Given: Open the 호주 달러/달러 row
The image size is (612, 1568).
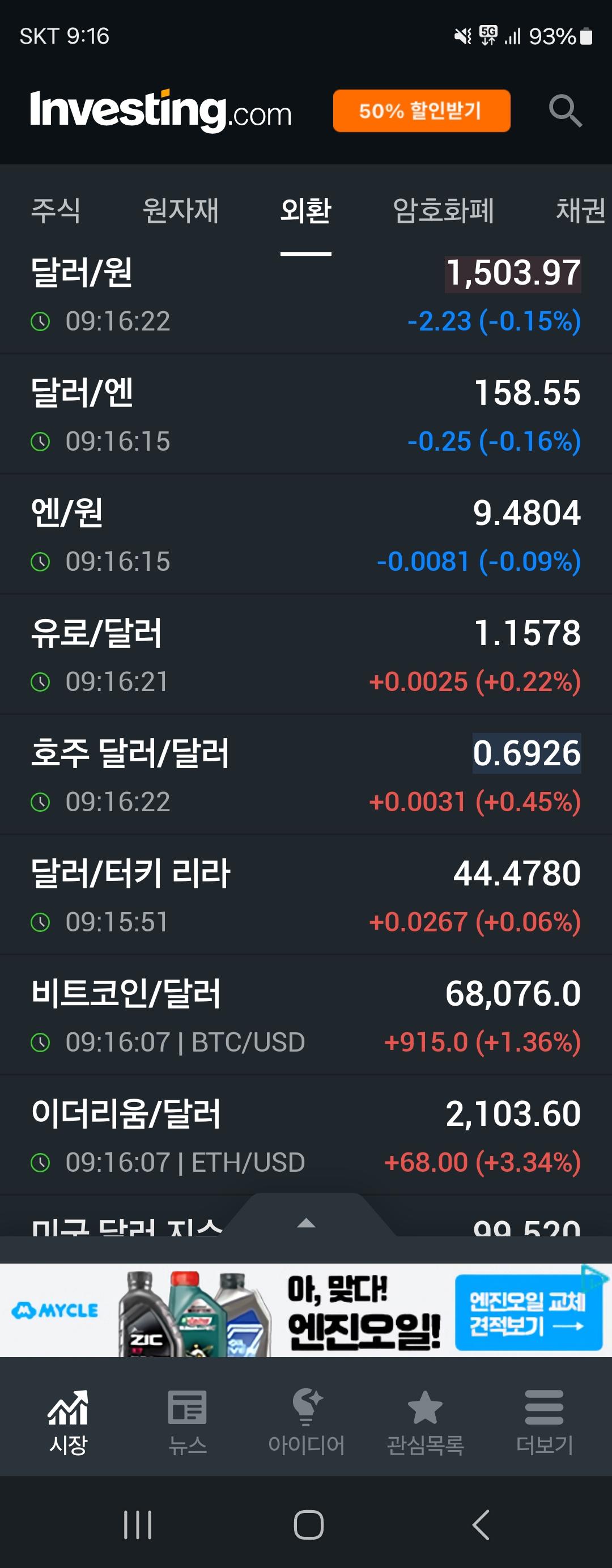Looking at the screenshot, I should 305,775.
